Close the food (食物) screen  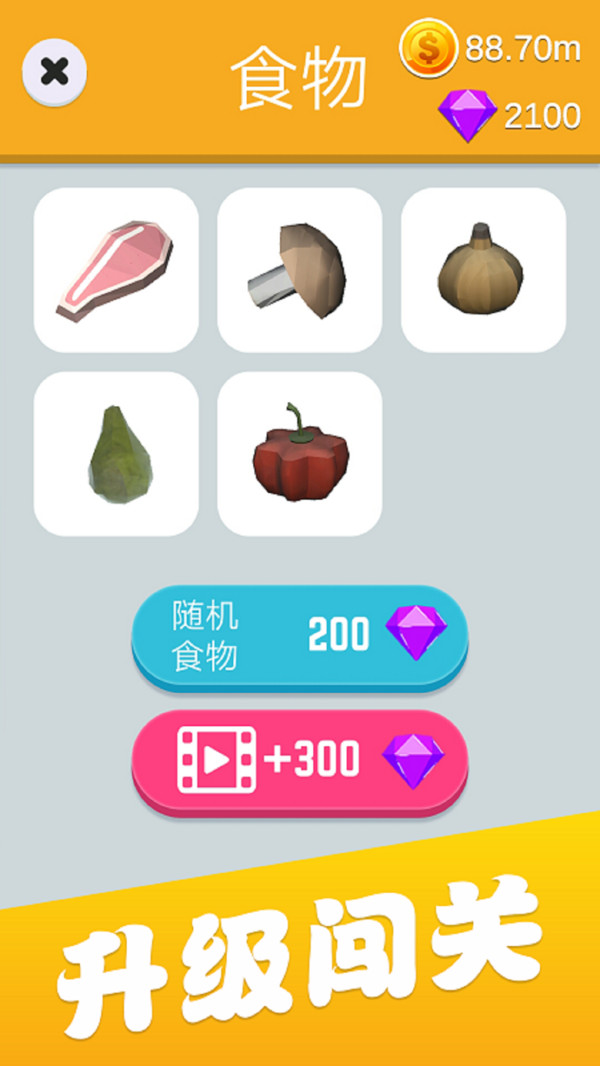coord(55,72)
